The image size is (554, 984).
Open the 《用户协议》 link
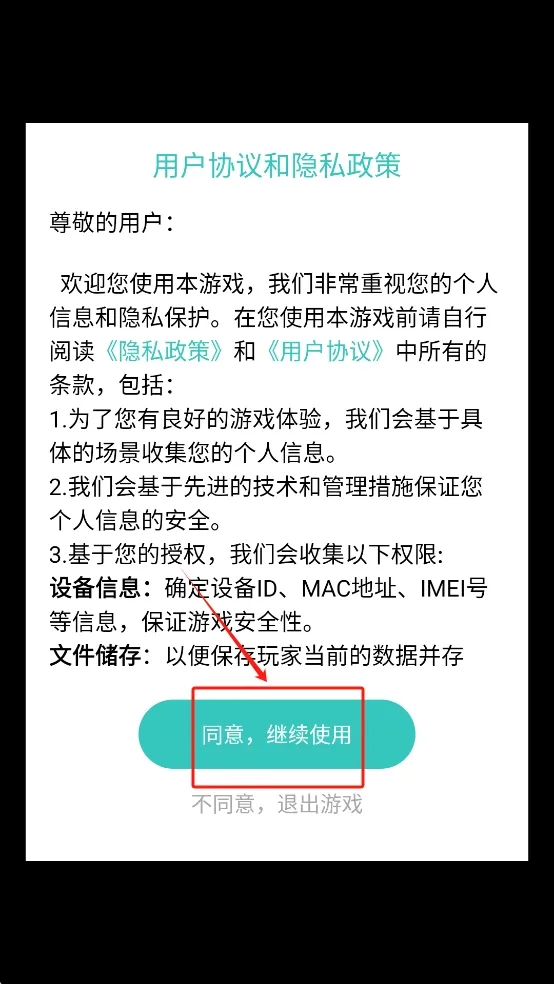pyautogui.click(x=325, y=352)
